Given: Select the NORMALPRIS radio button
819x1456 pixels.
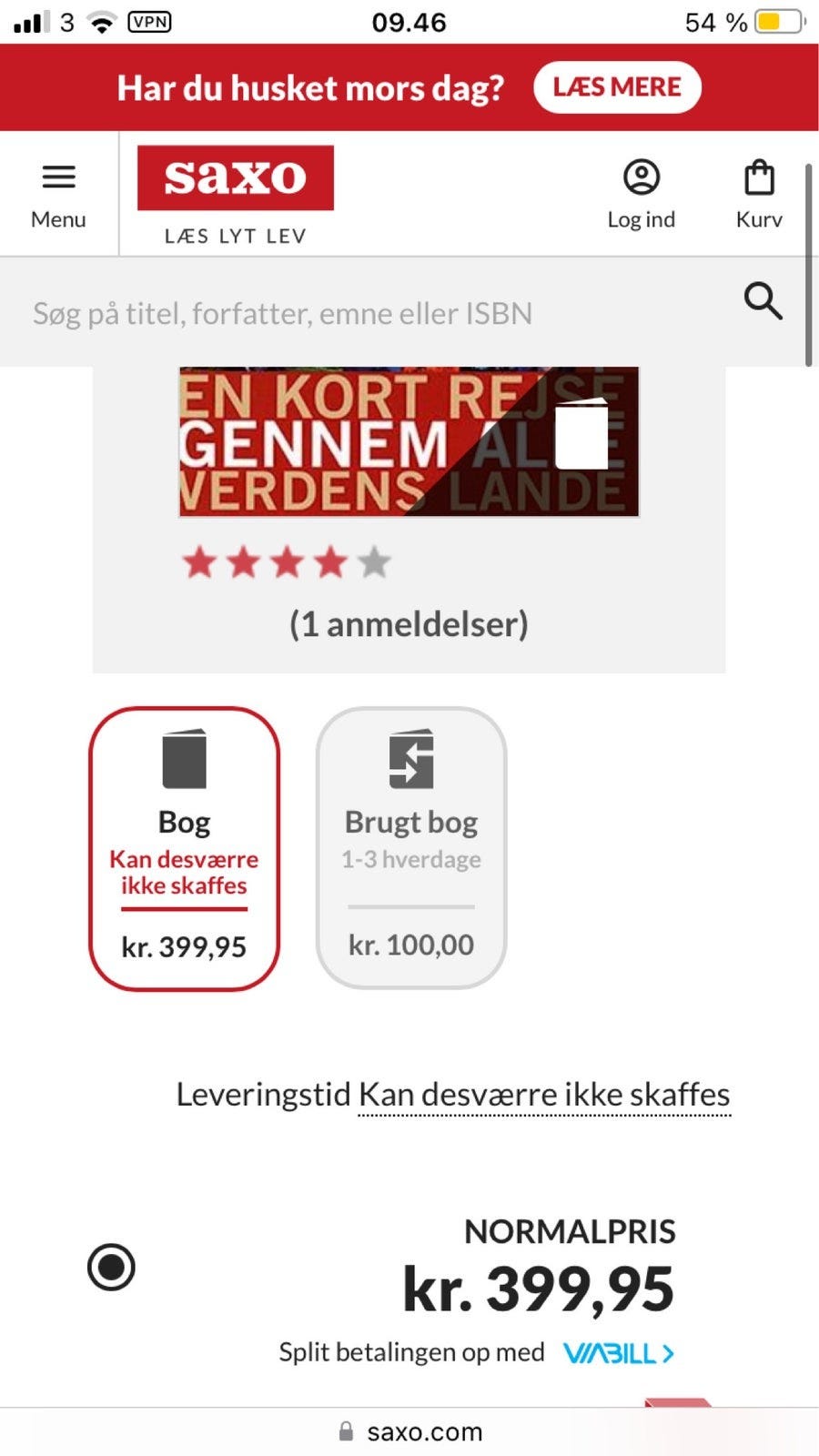Looking at the screenshot, I should click(113, 1266).
